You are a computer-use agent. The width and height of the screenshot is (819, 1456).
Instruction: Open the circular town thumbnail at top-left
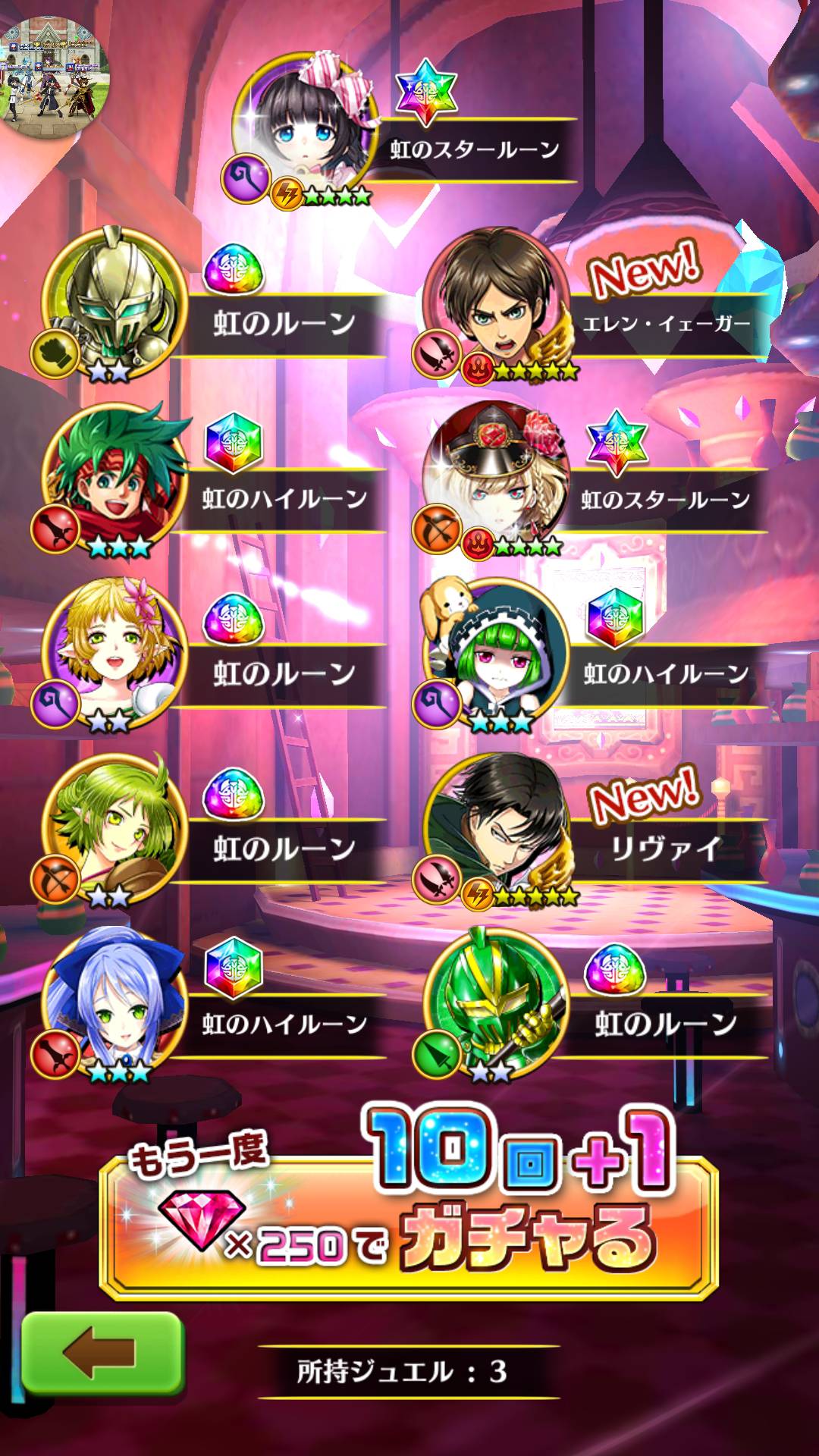[x=53, y=78]
